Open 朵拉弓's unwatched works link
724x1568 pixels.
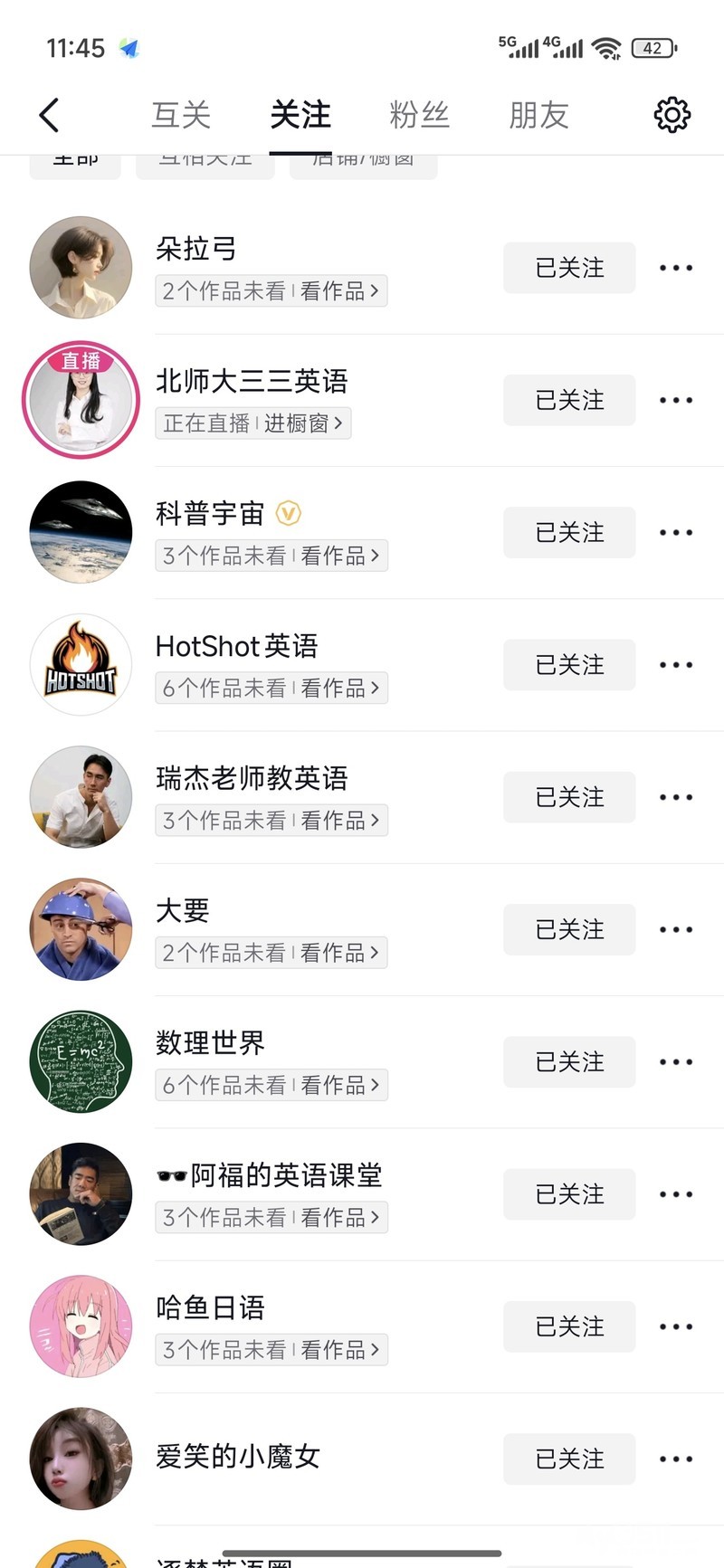[271, 291]
